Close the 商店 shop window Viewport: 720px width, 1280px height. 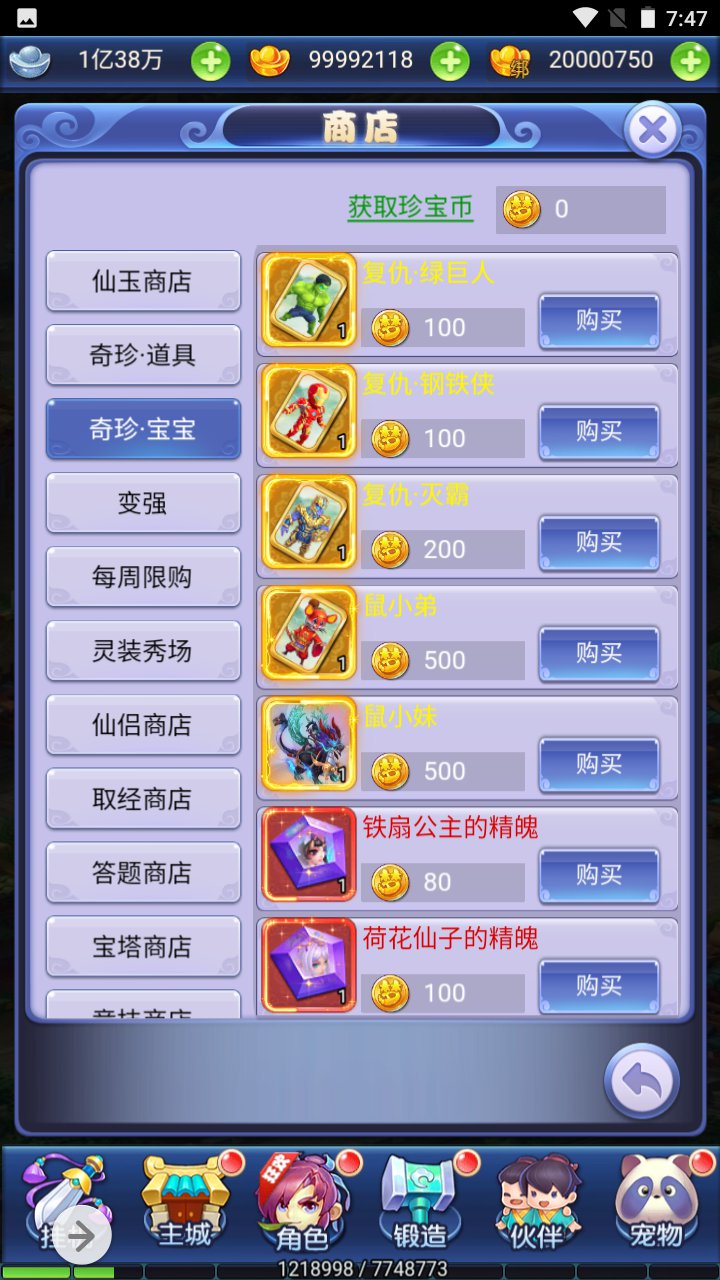652,130
